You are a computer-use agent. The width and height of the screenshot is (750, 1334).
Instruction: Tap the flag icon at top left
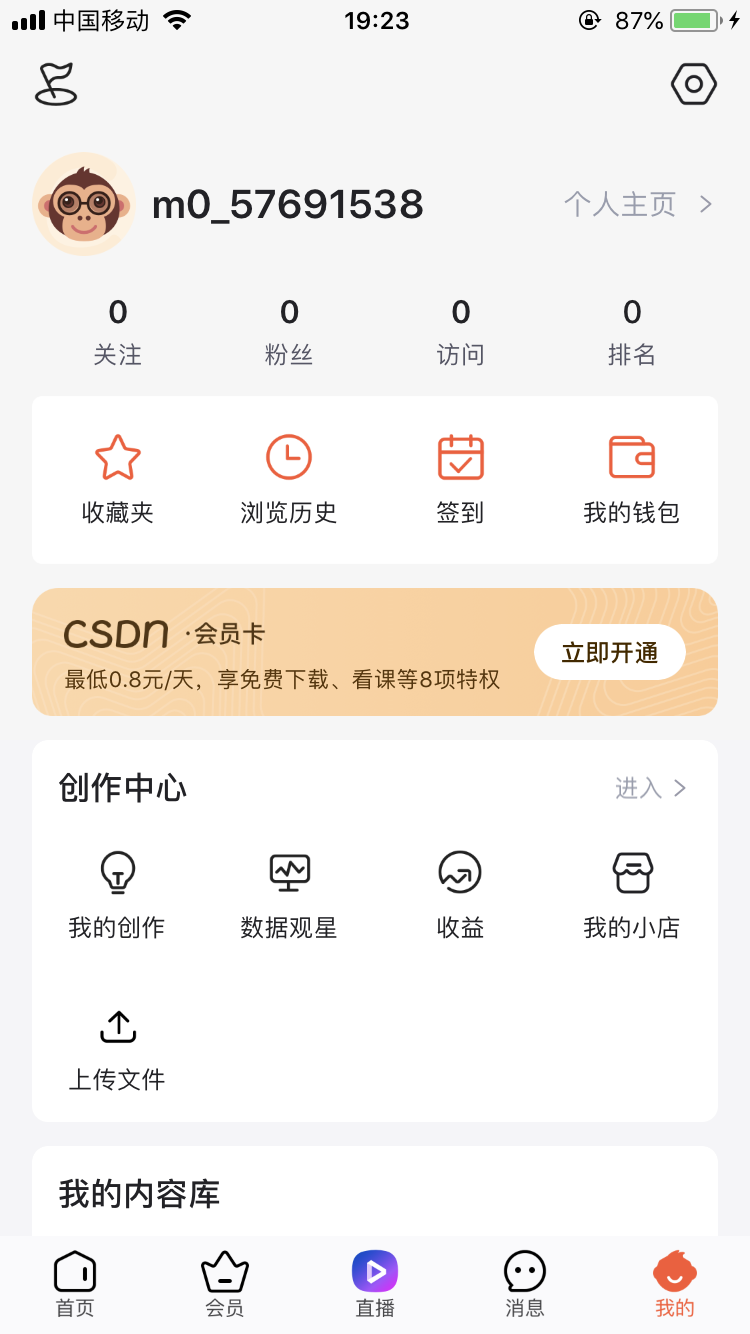pos(56,84)
